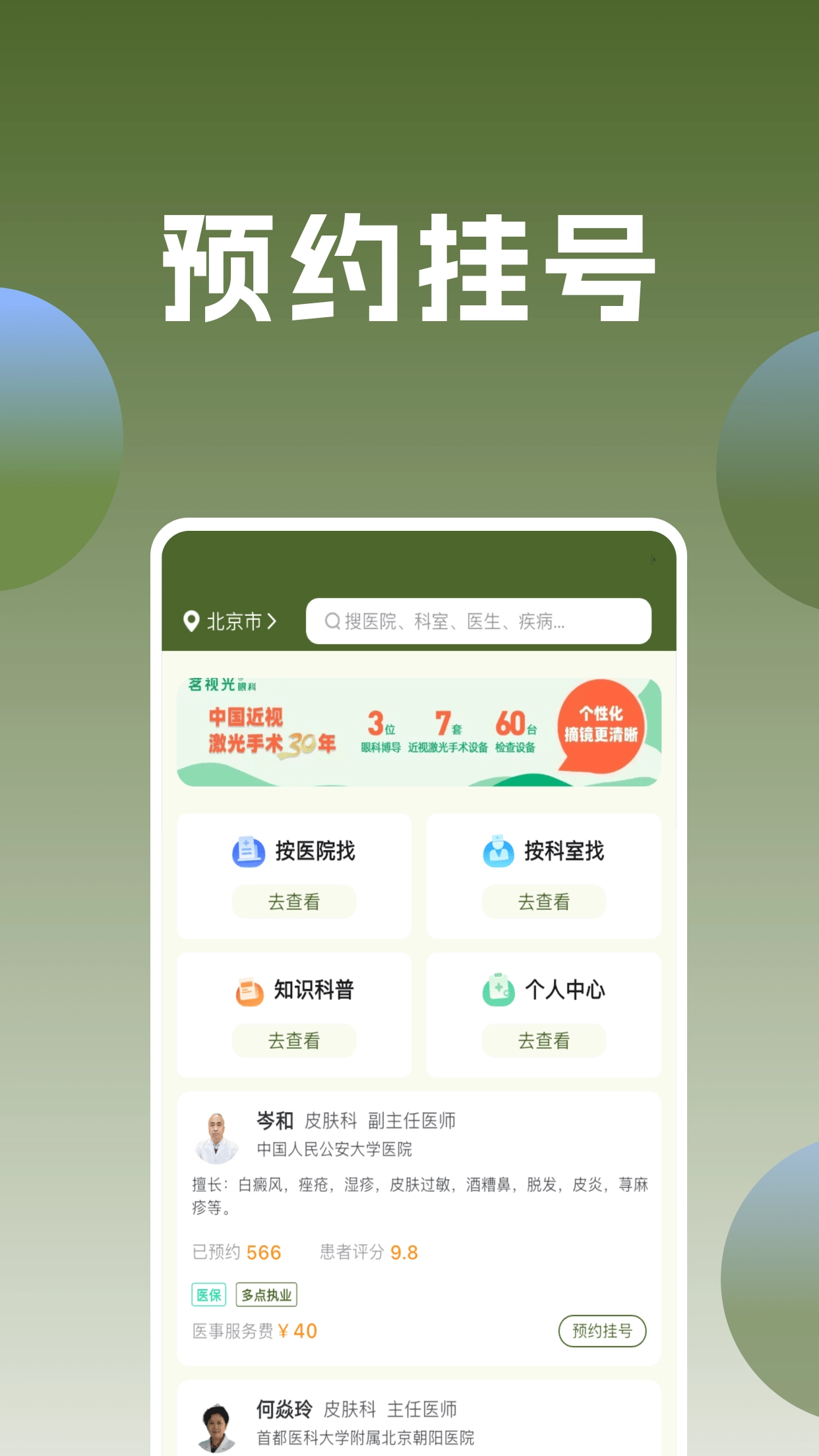Image resolution: width=819 pixels, height=1456 pixels.
Task: Toggle the 医保 insurance tag
Action: click(208, 1294)
